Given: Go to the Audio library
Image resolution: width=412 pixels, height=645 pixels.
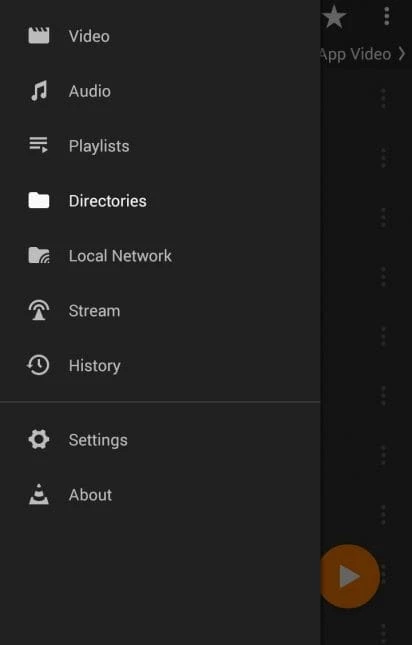Looking at the screenshot, I should point(160,91).
